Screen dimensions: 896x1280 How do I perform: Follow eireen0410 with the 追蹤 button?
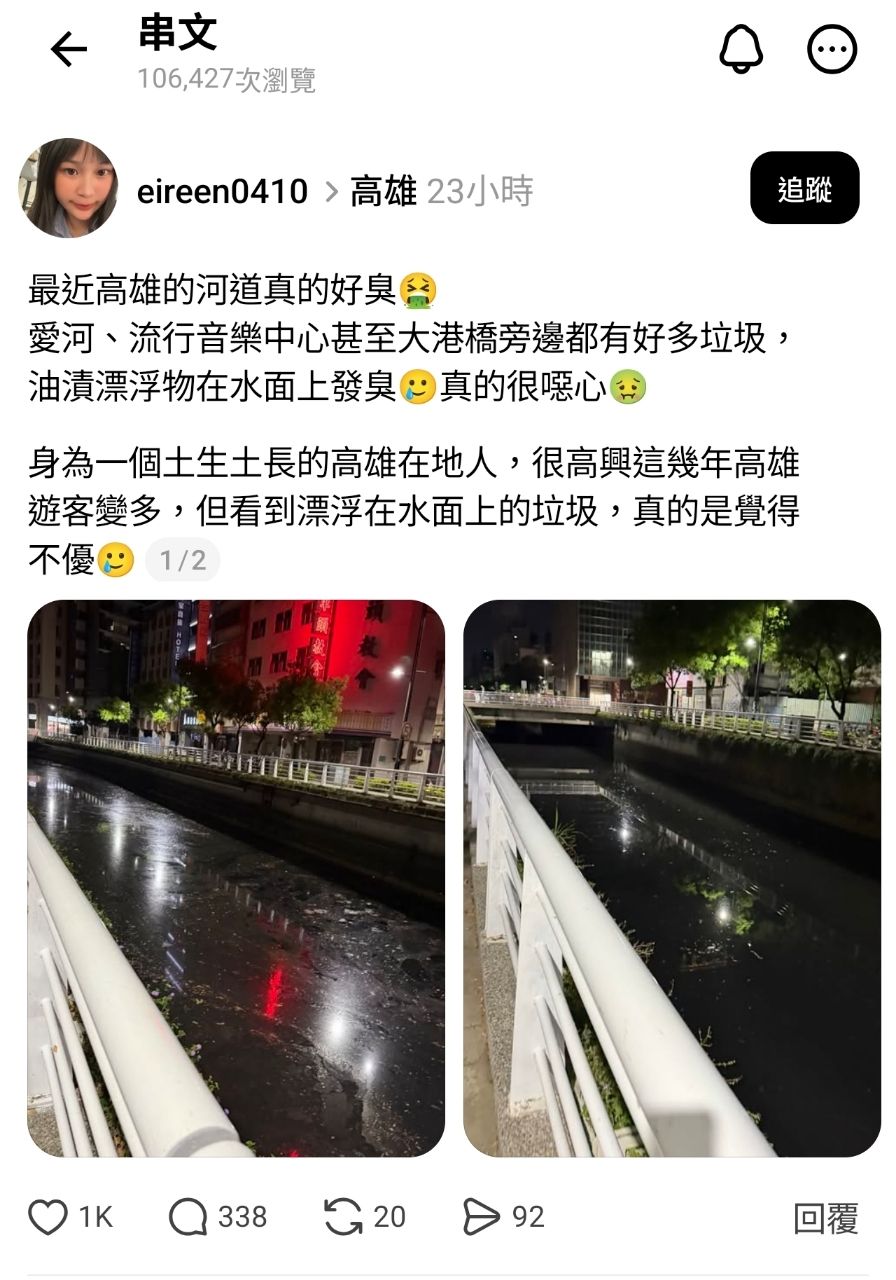click(806, 187)
